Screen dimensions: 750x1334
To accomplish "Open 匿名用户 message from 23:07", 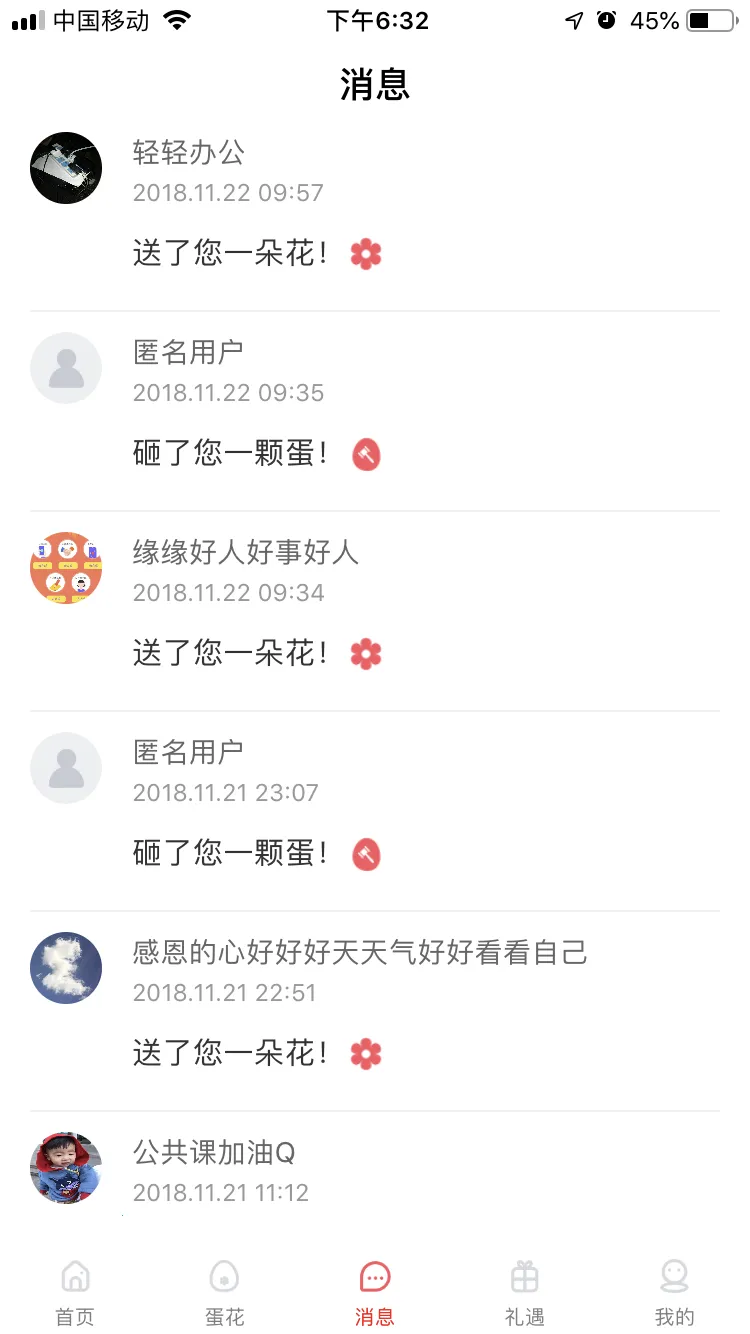I will click(375, 812).
